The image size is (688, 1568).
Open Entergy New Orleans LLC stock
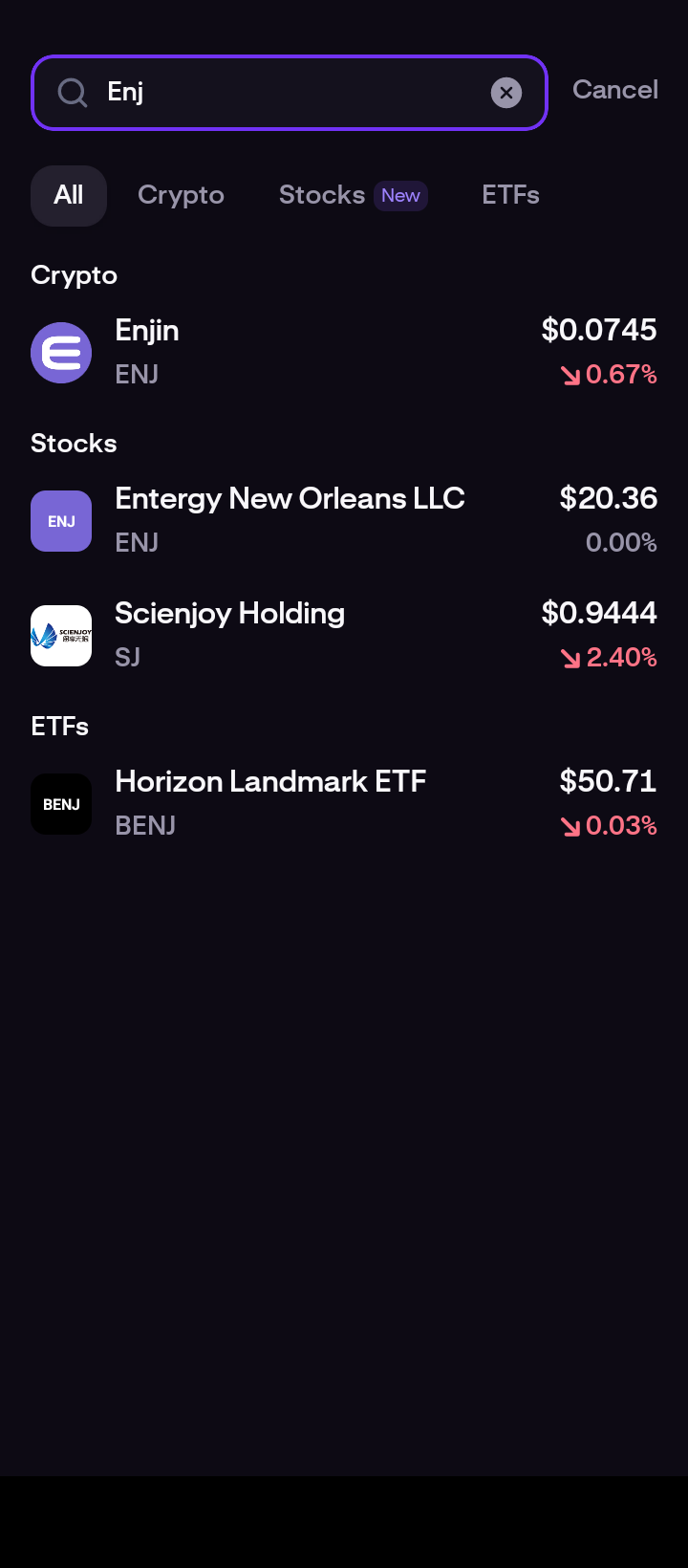click(344, 520)
